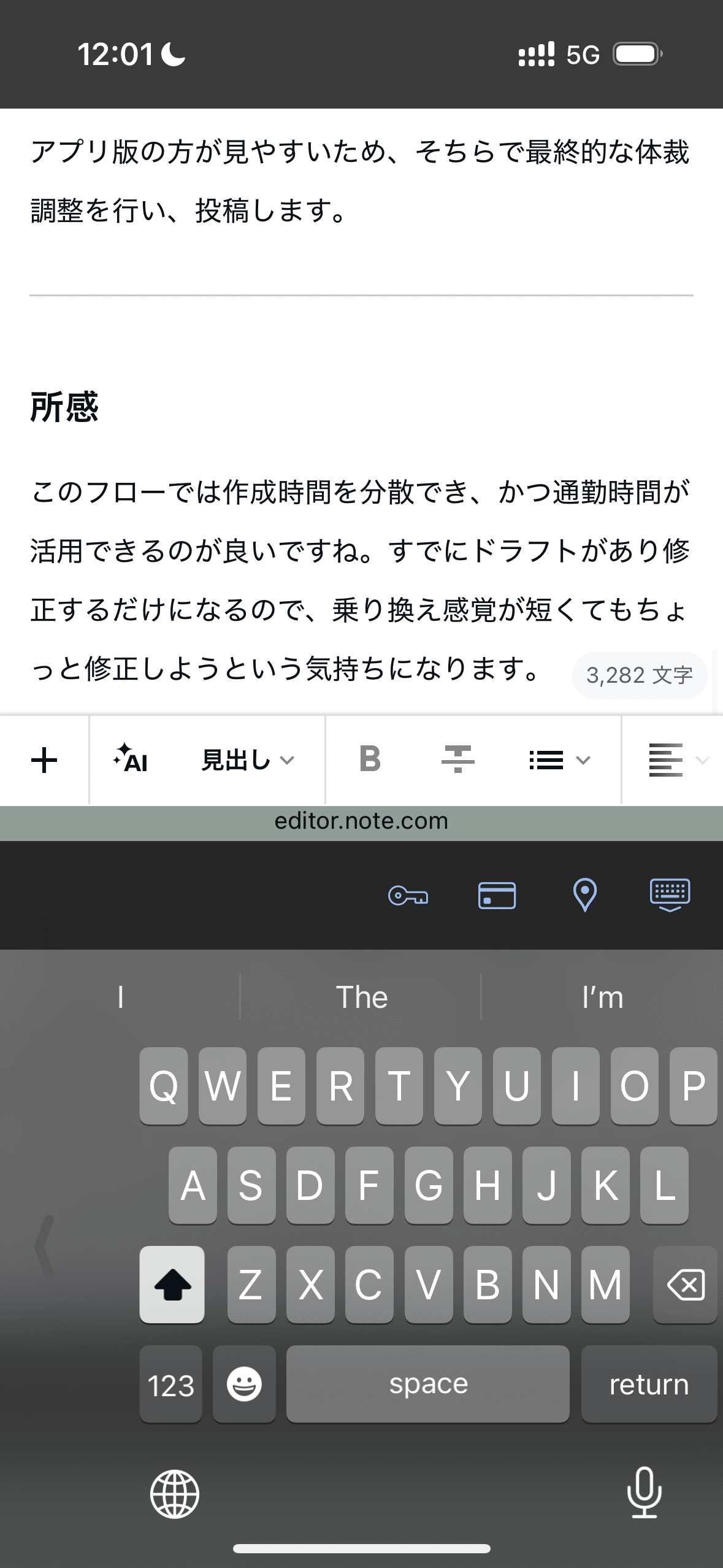Screen dimensions: 723x1568
Task: Choose the I'm suggestion above keyboard
Action: (604, 996)
